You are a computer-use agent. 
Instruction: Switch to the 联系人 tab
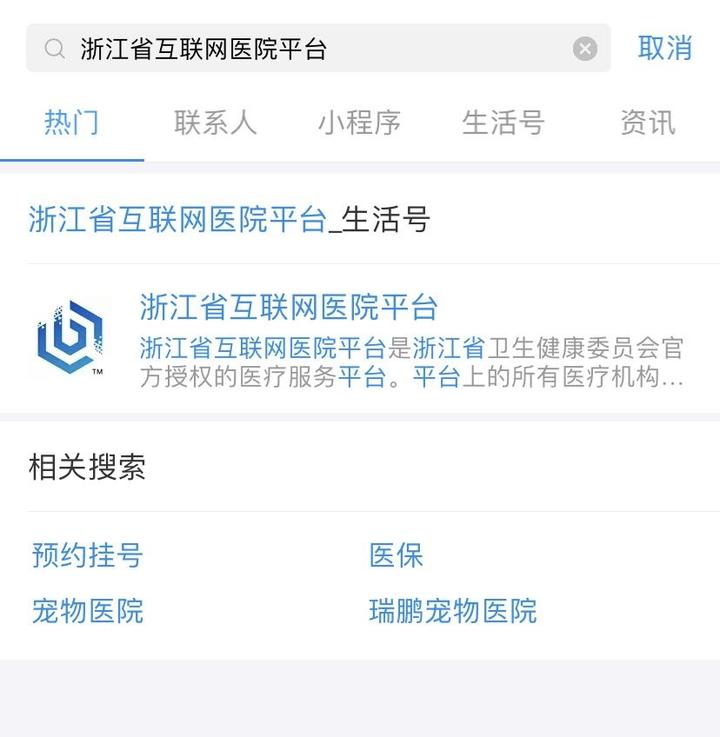coord(216,122)
